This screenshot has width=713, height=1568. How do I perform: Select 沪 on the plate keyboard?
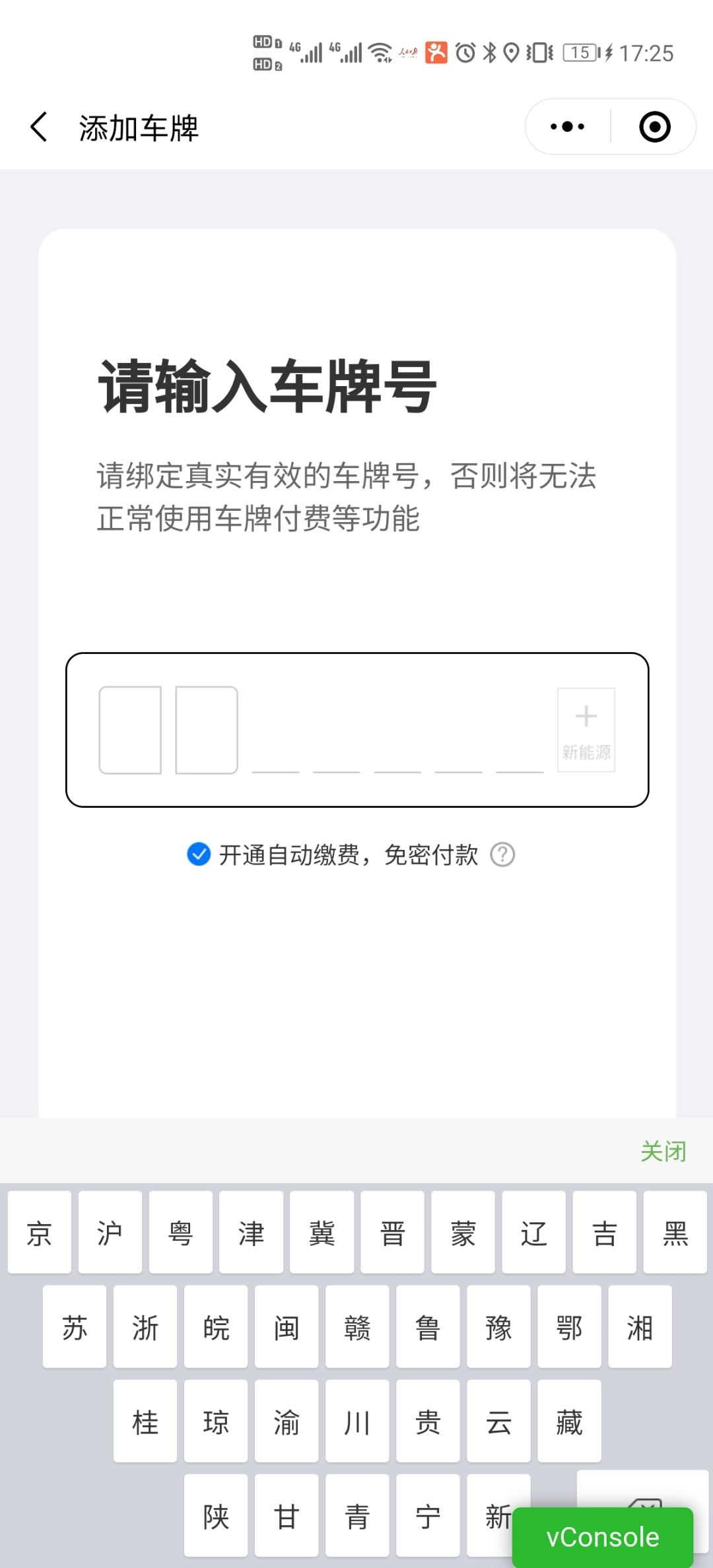(110, 1232)
